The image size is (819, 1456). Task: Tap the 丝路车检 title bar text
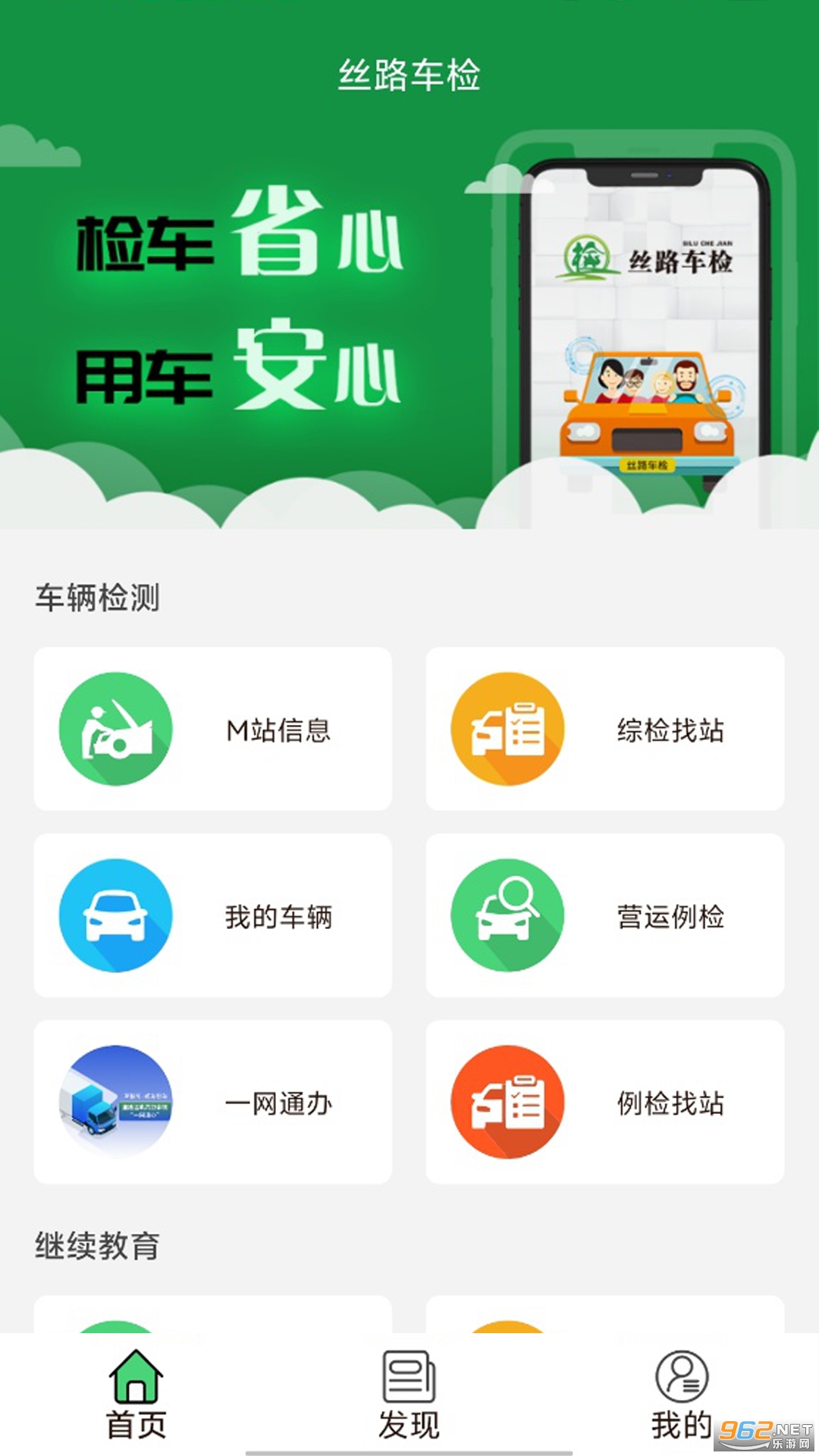[x=409, y=74]
